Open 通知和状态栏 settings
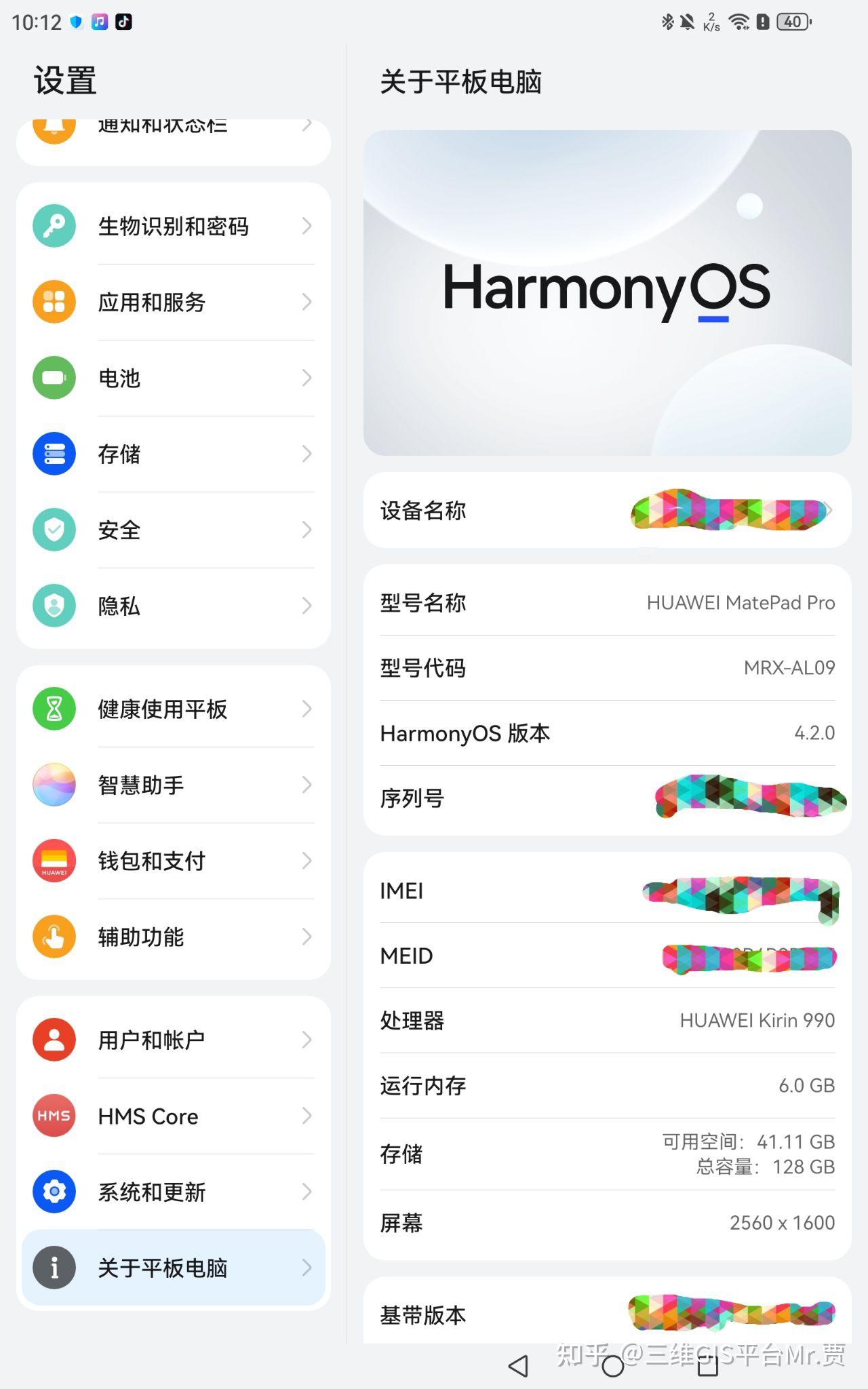 173,132
